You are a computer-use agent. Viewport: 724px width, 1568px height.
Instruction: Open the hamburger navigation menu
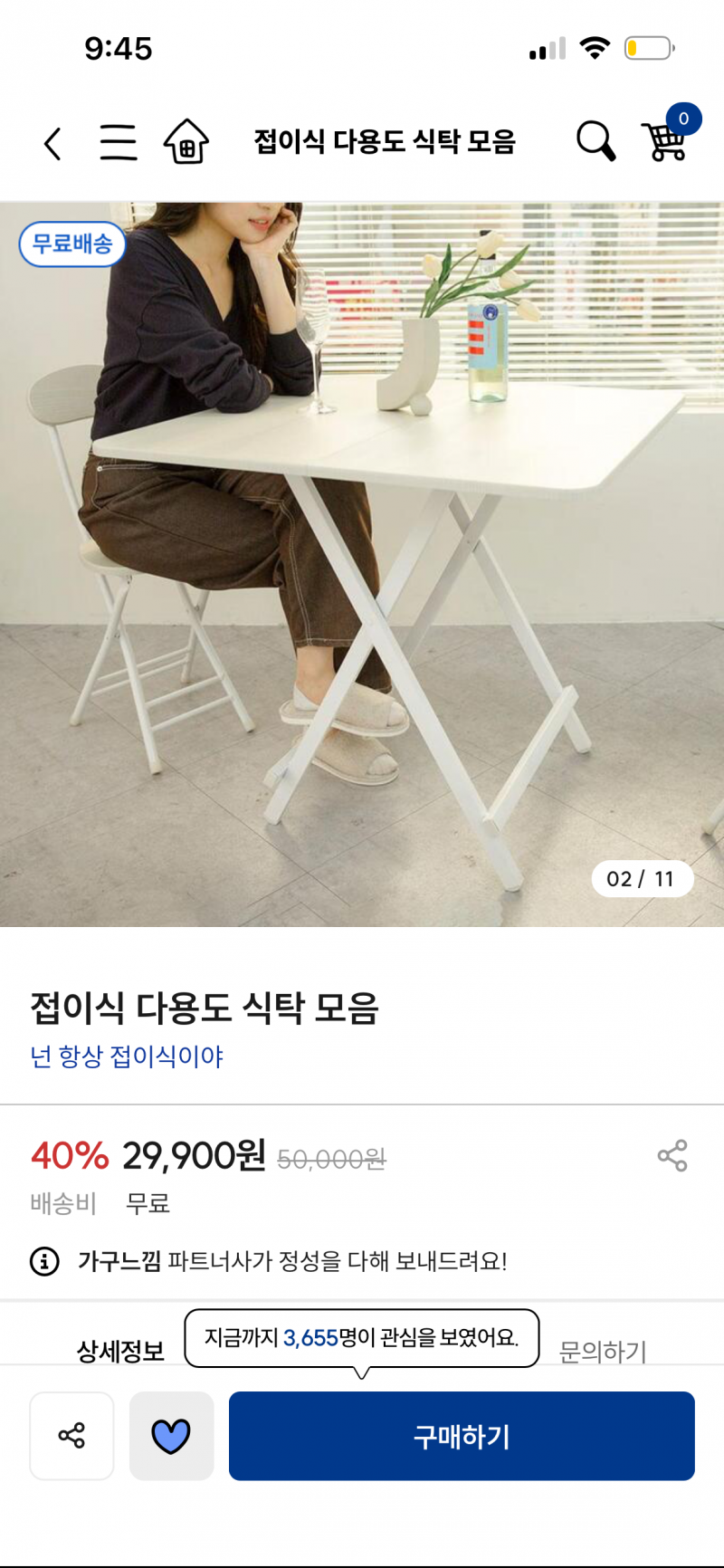click(119, 142)
